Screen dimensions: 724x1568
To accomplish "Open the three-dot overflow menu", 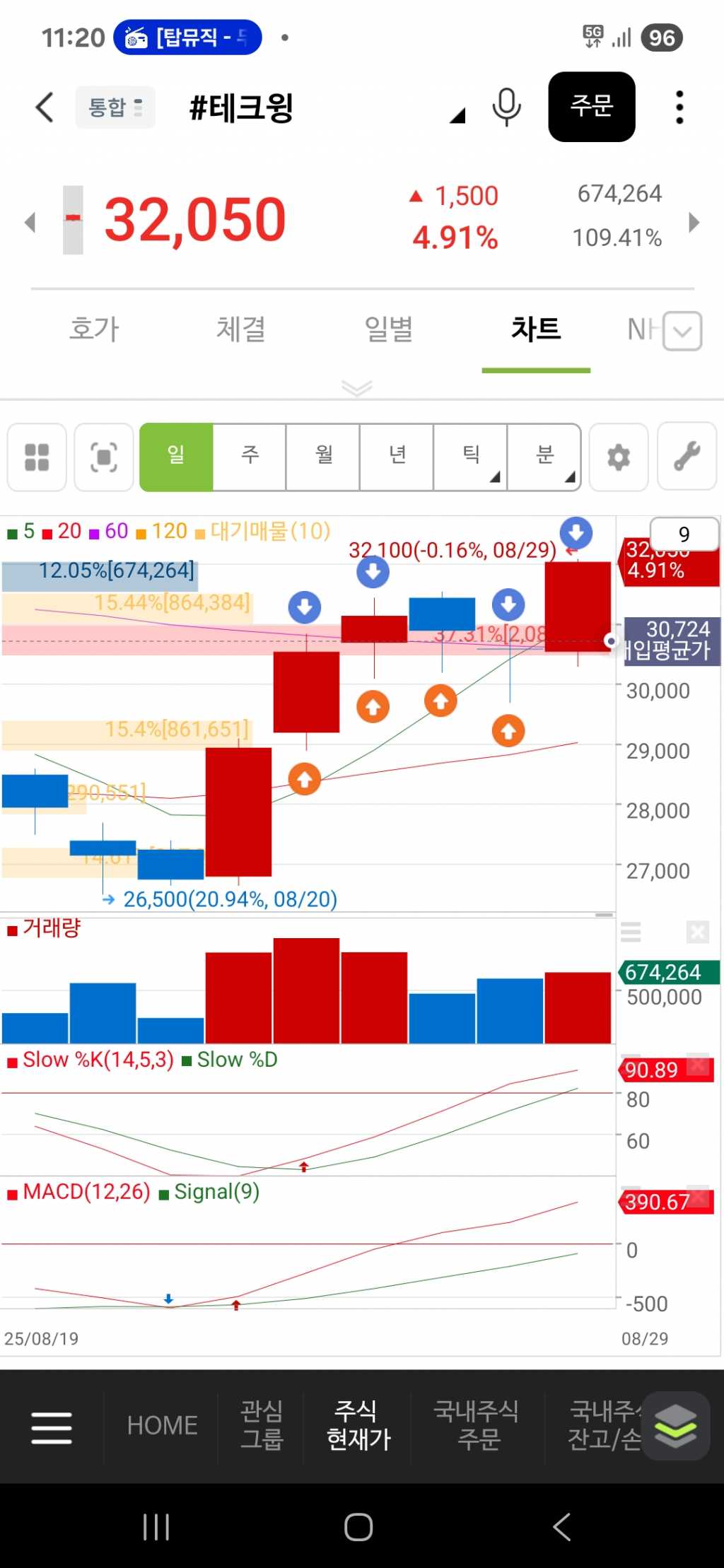I will coord(679,107).
